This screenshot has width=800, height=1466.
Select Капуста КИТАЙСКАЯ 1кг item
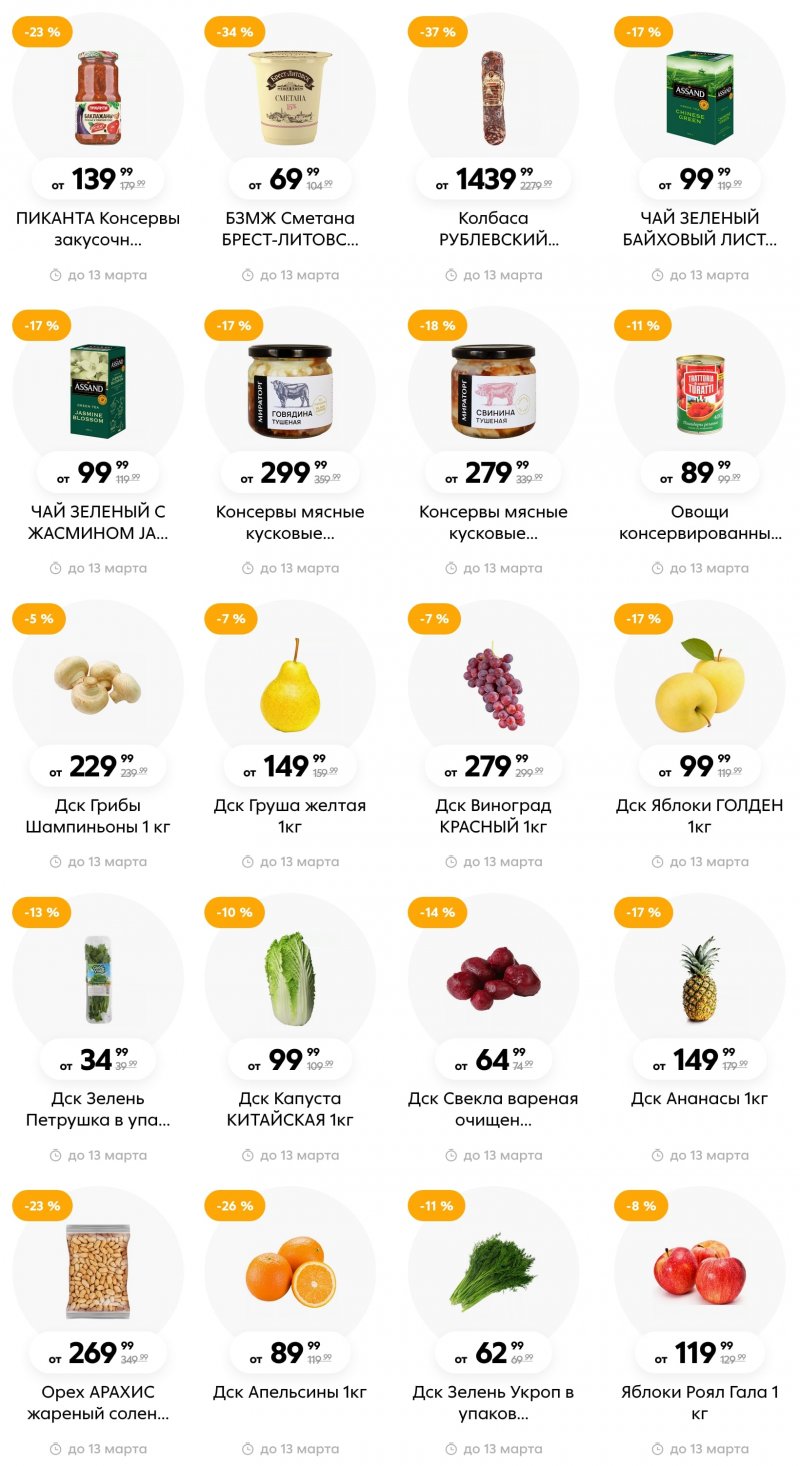[290, 1108]
